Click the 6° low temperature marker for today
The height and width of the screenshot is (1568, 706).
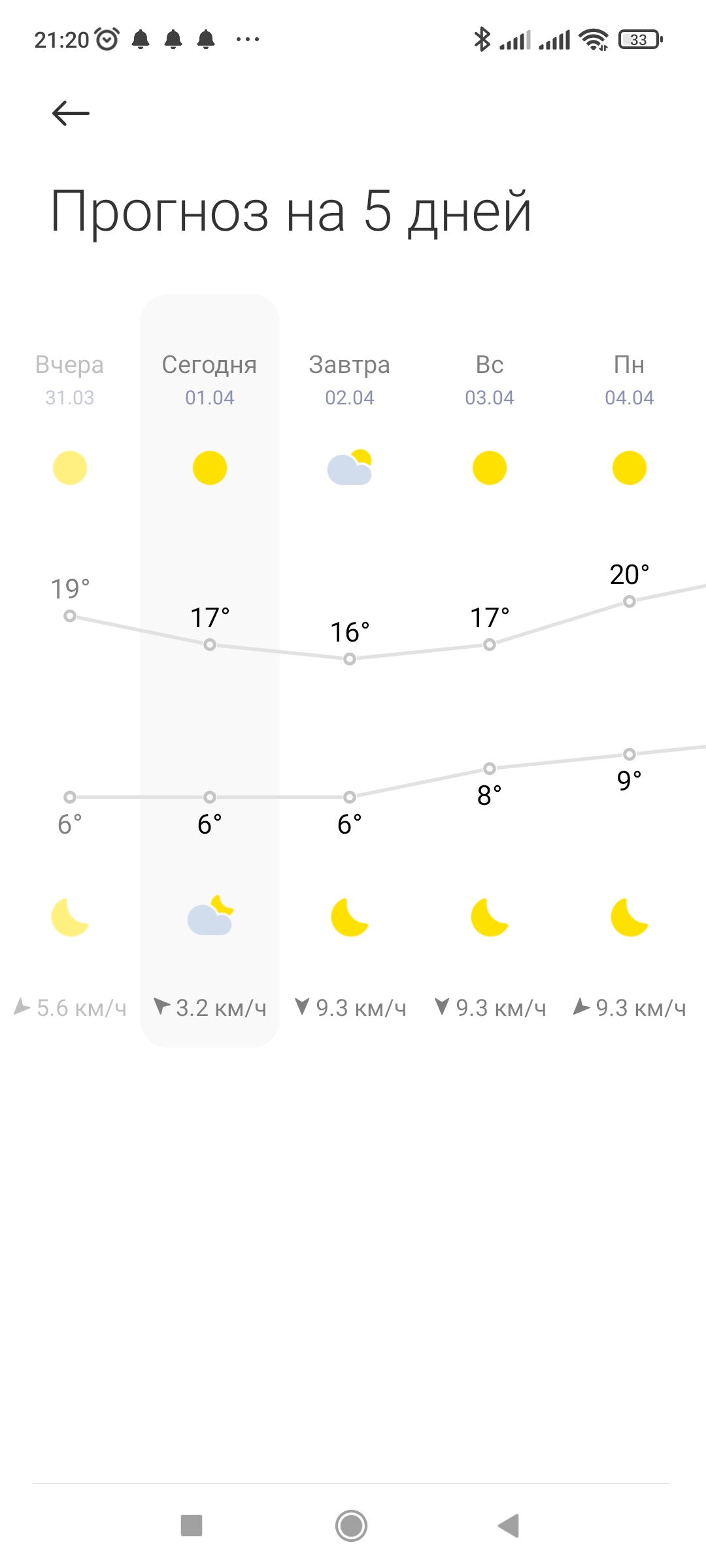click(210, 796)
